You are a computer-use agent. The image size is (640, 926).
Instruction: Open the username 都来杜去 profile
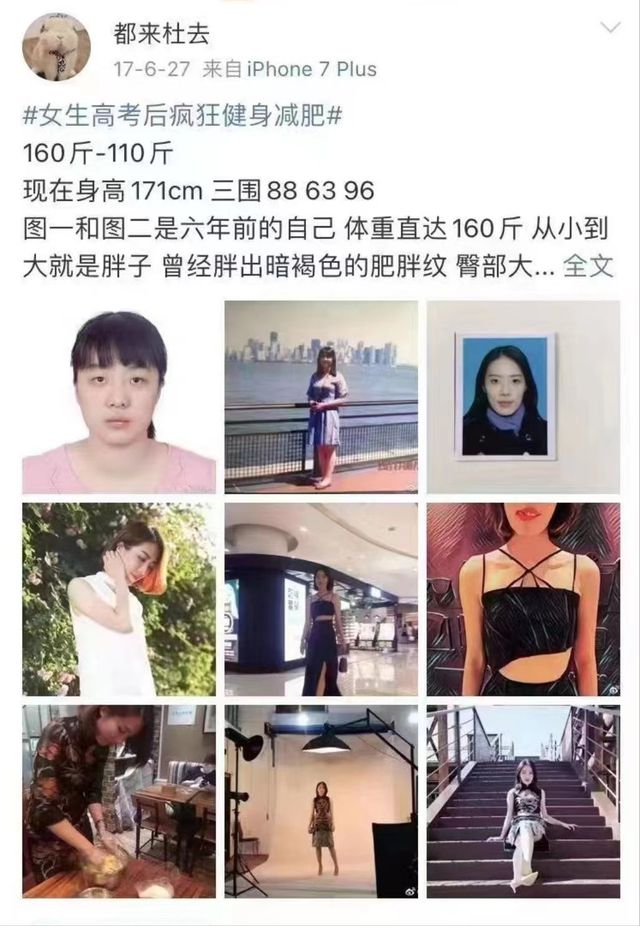(x=162, y=32)
